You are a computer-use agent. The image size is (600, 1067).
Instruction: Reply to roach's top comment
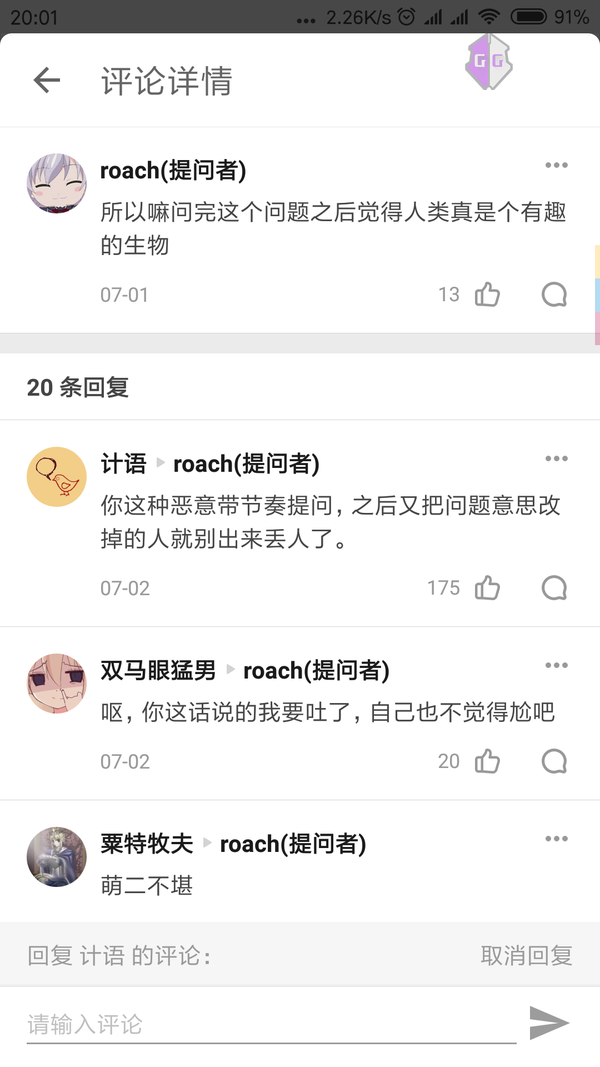tap(554, 294)
